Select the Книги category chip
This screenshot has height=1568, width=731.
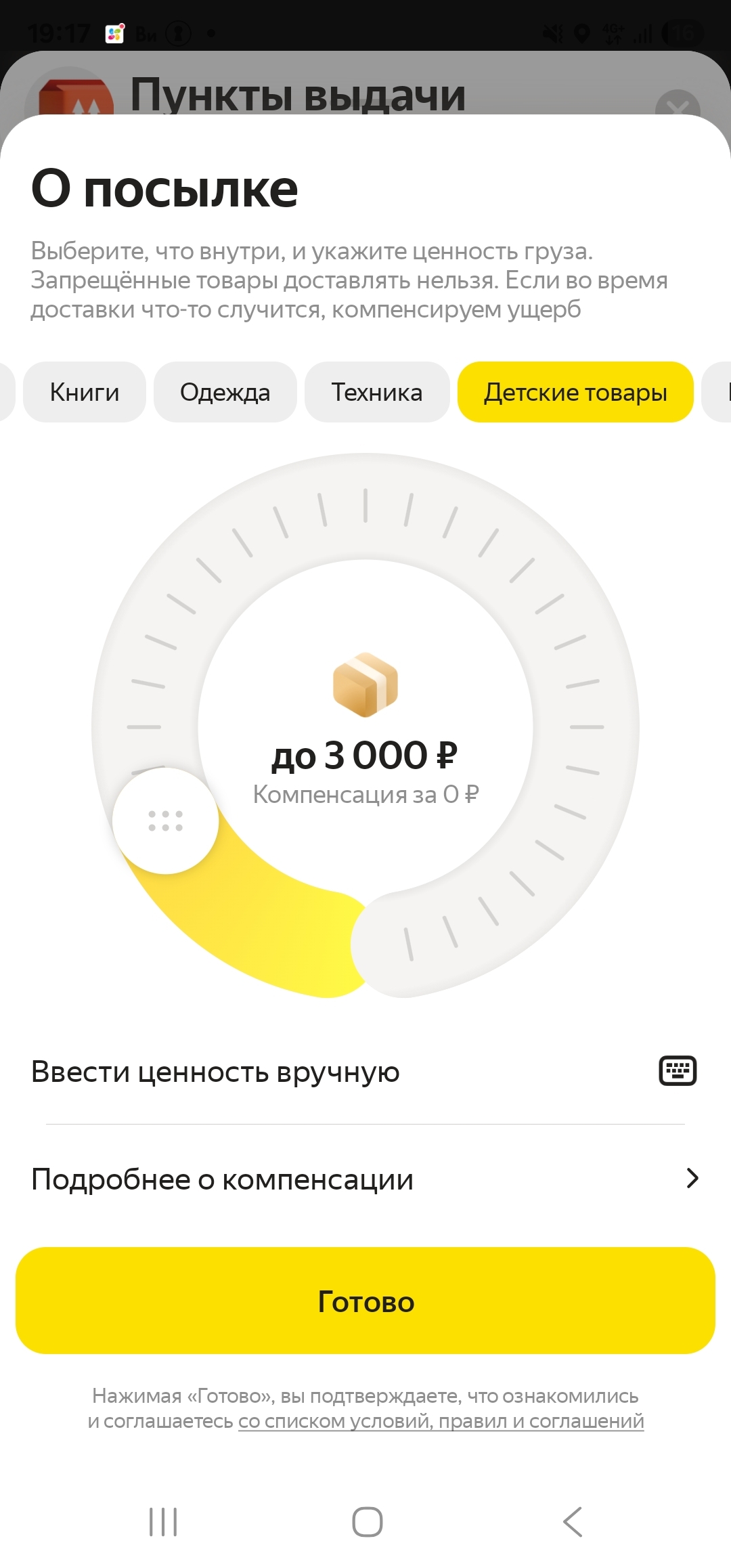(85, 392)
